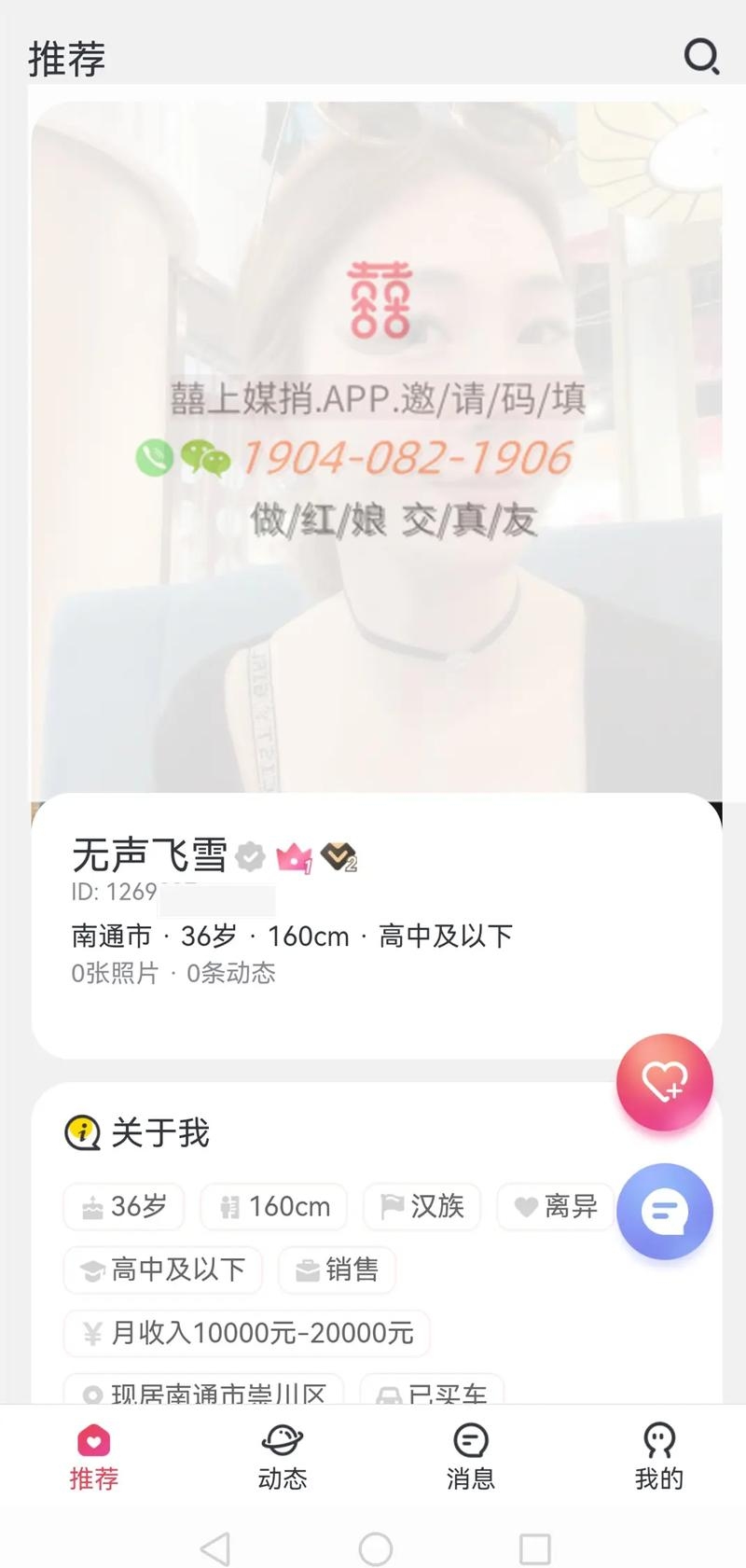The image size is (746, 1568).
Task: Click the verified badge beside 无声飞雪
Action: pos(249,857)
